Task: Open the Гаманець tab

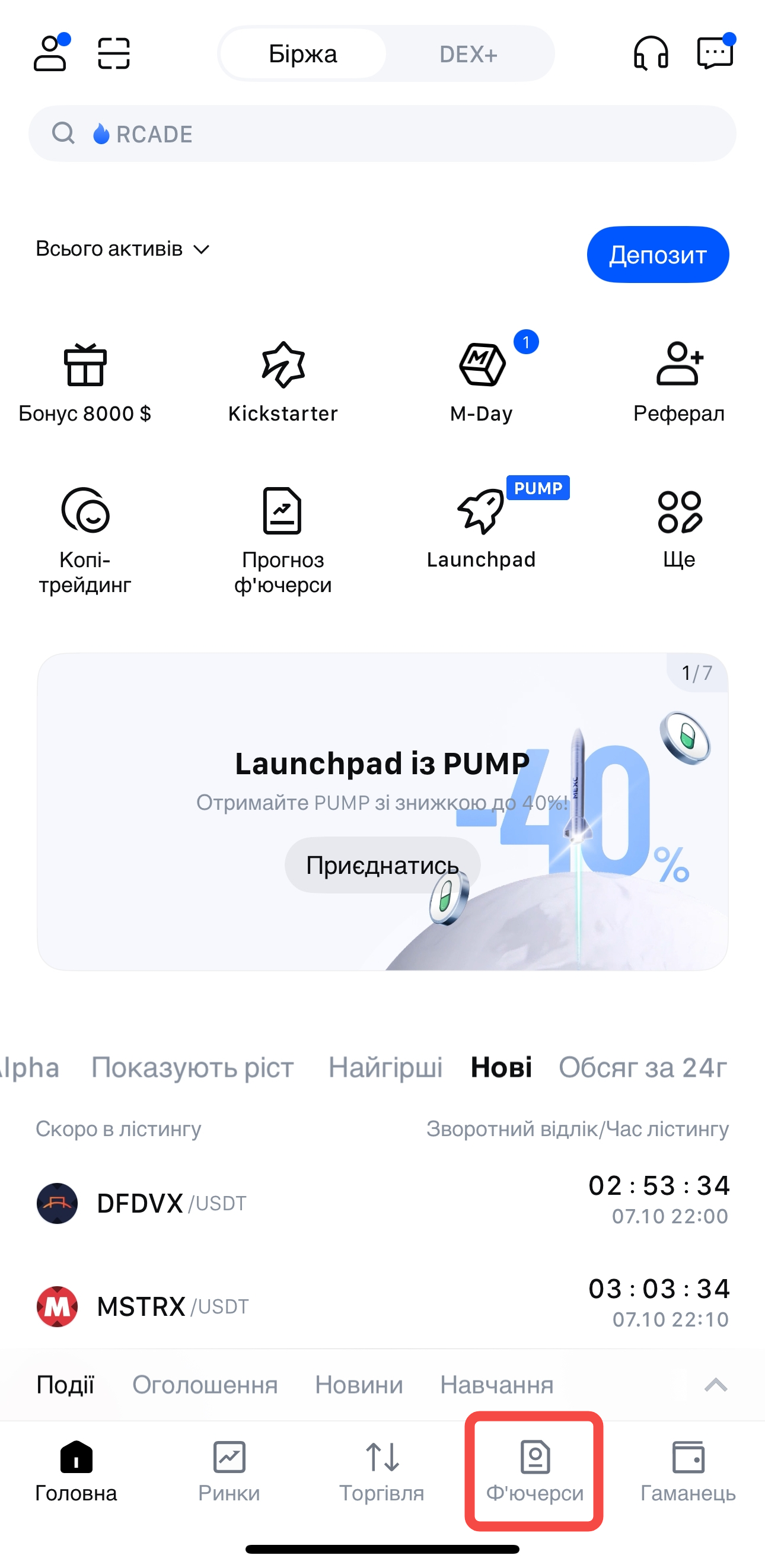Action: pos(688,1471)
